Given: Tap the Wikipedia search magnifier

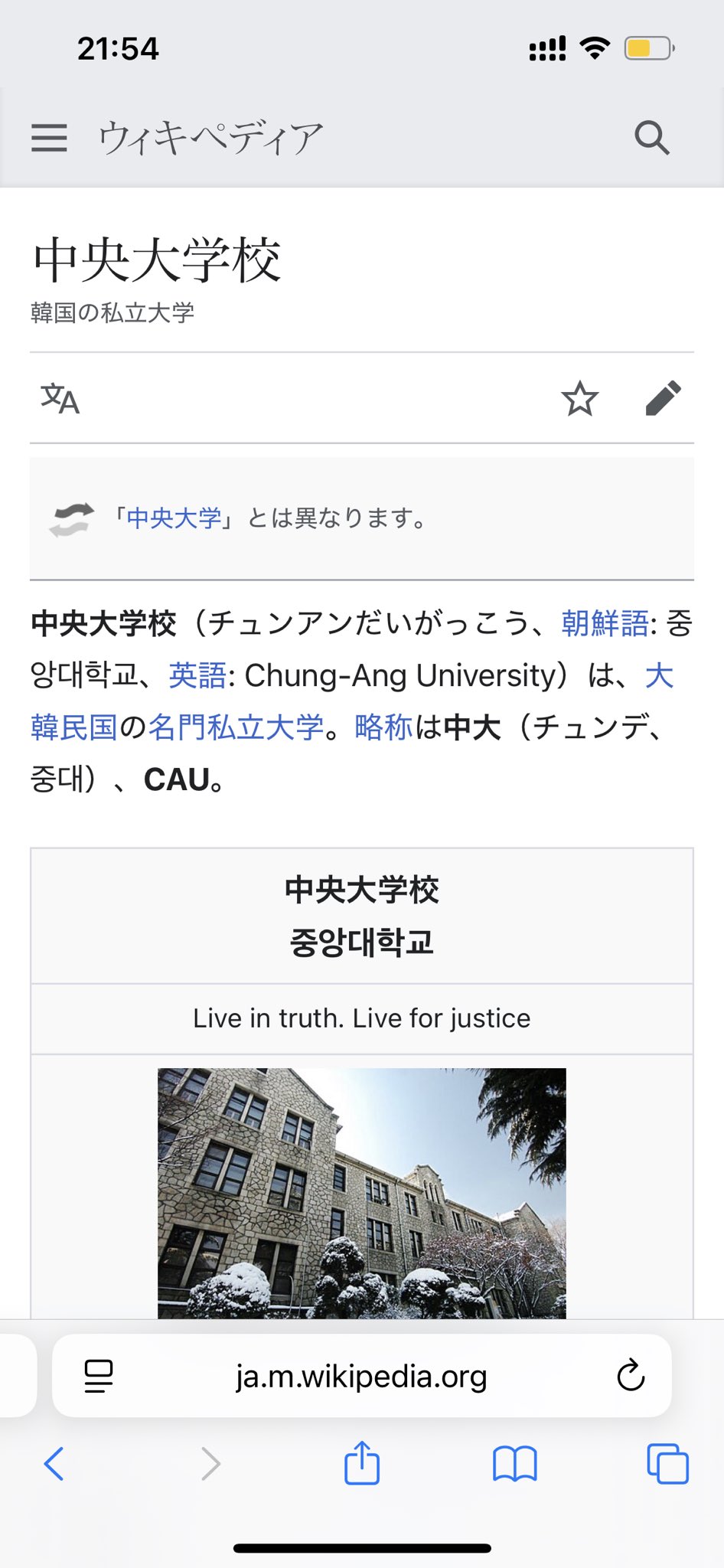Looking at the screenshot, I should (652, 138).
